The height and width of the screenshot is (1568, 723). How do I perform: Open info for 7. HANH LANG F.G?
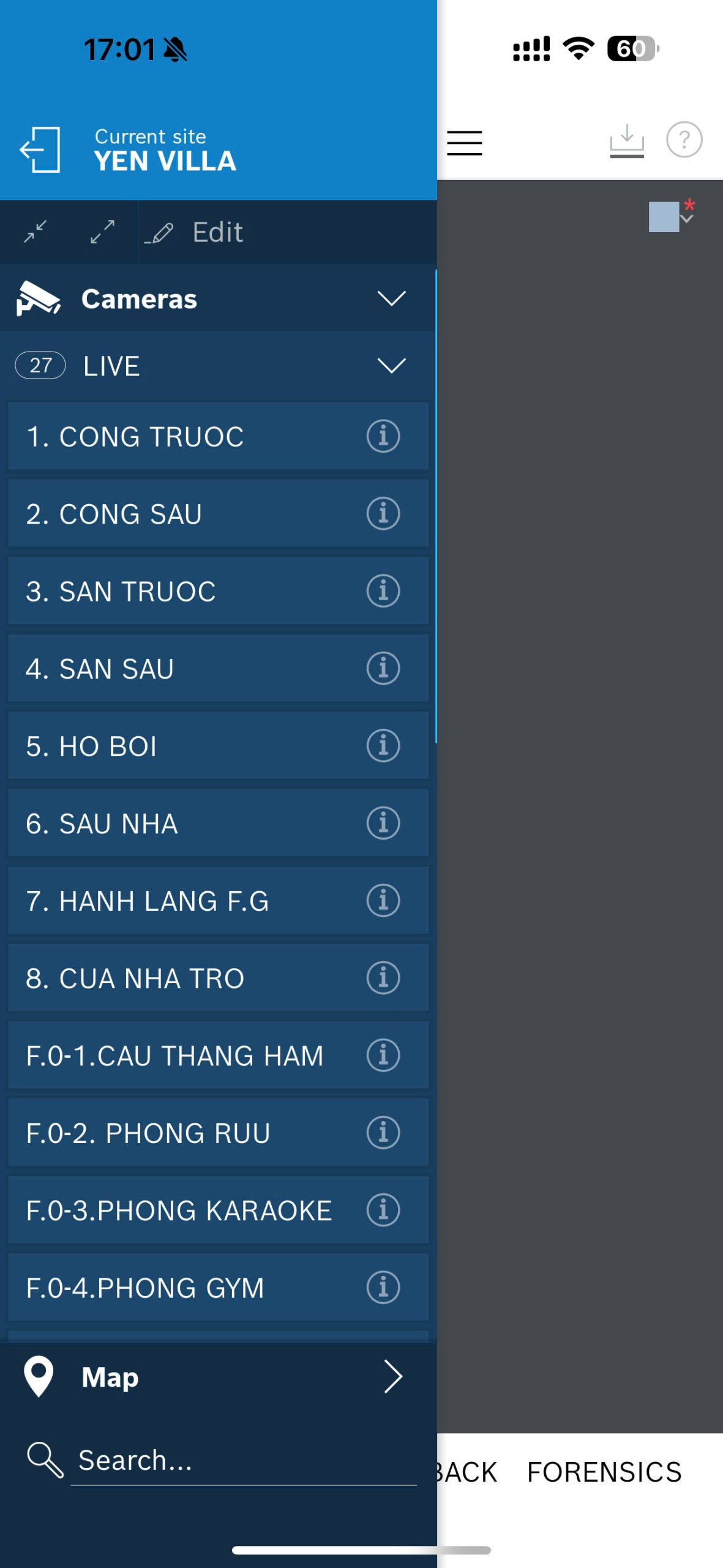383,900
